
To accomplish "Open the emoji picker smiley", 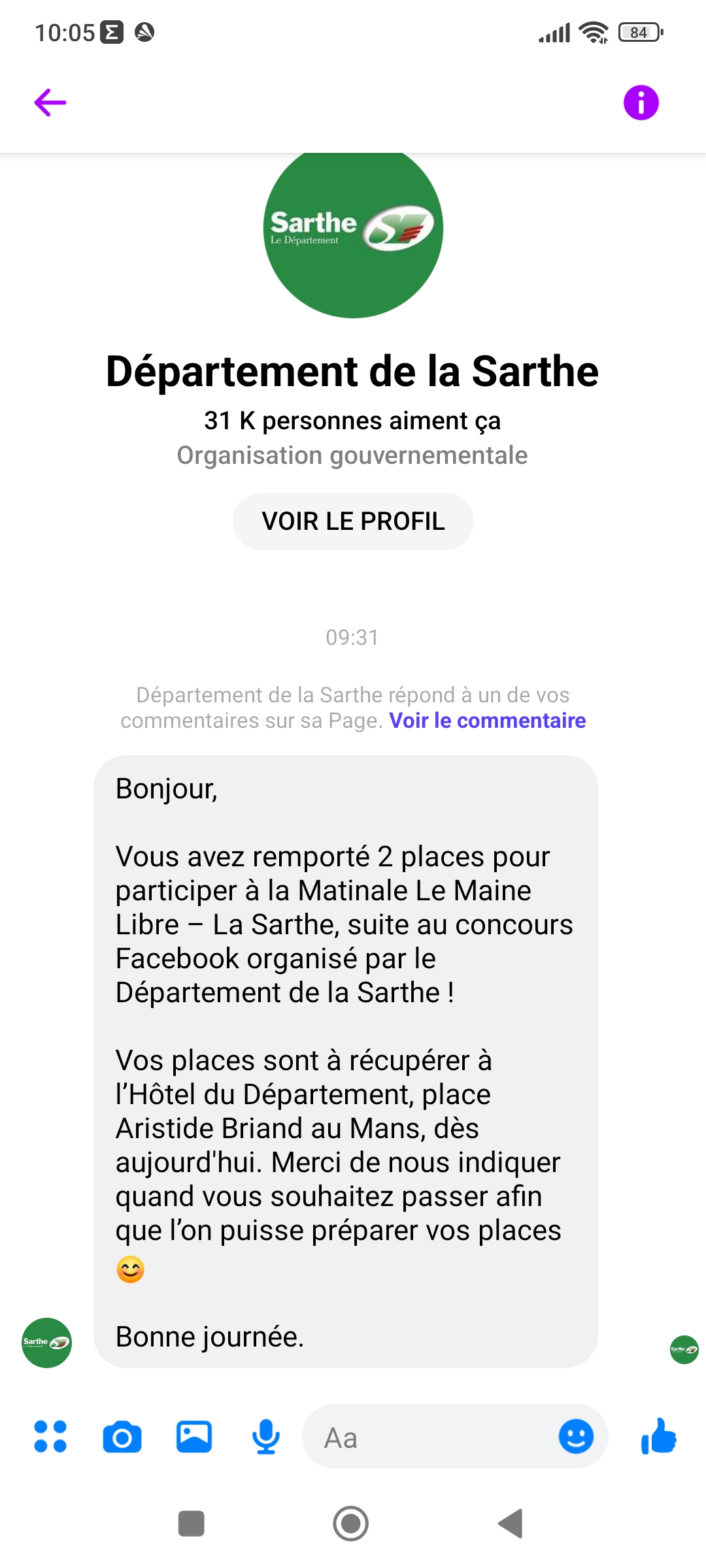I will (576, 1436).
